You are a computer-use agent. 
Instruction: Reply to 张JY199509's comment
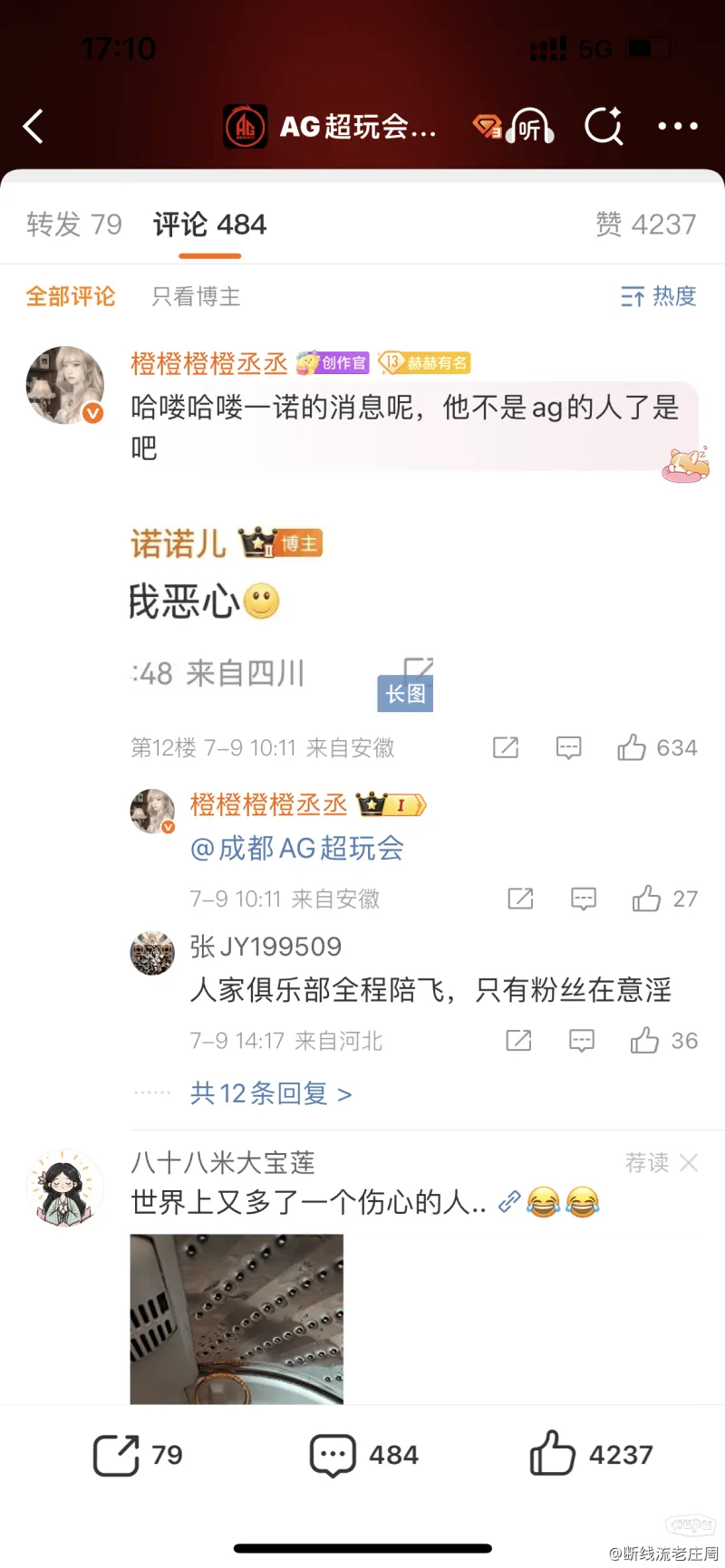tap(581, 1041)
